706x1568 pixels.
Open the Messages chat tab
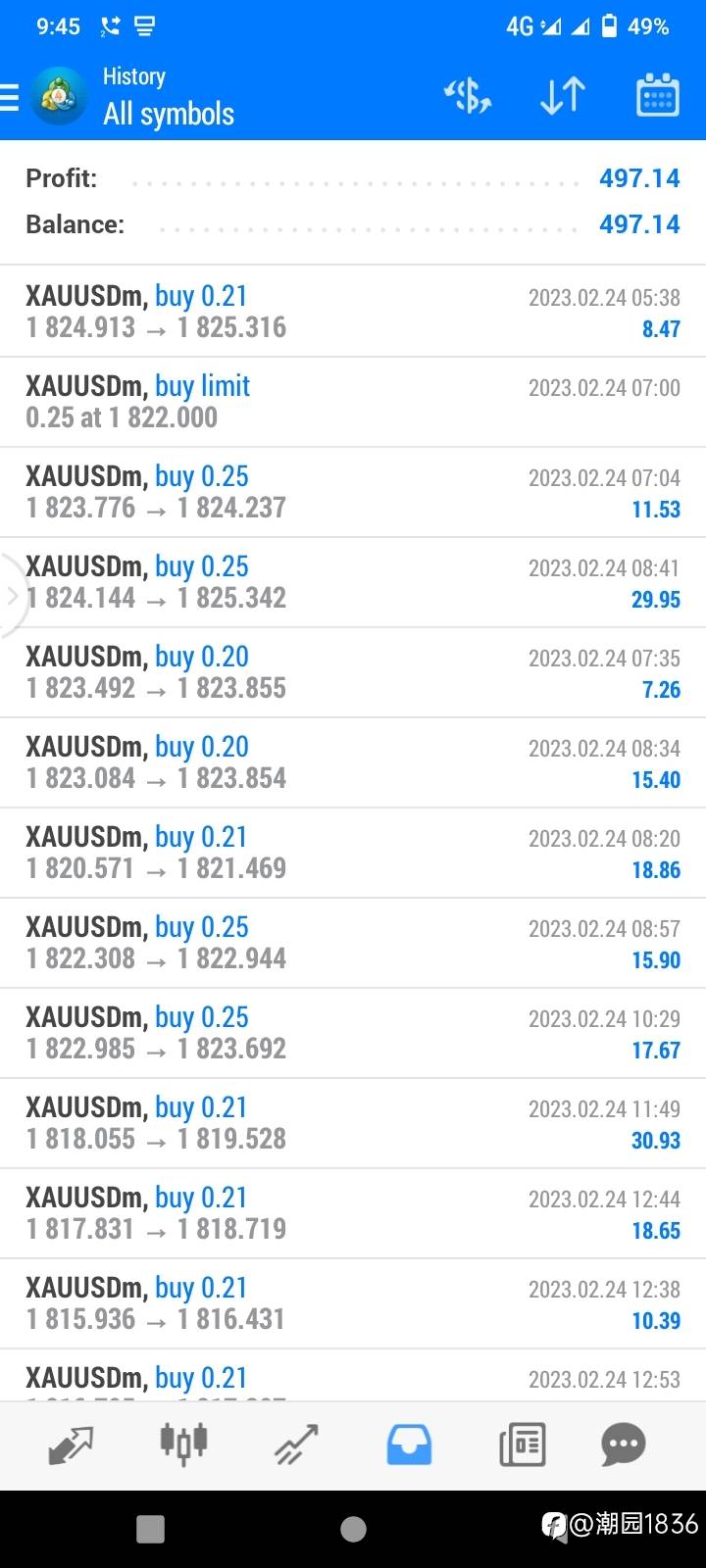(624, 1445)
